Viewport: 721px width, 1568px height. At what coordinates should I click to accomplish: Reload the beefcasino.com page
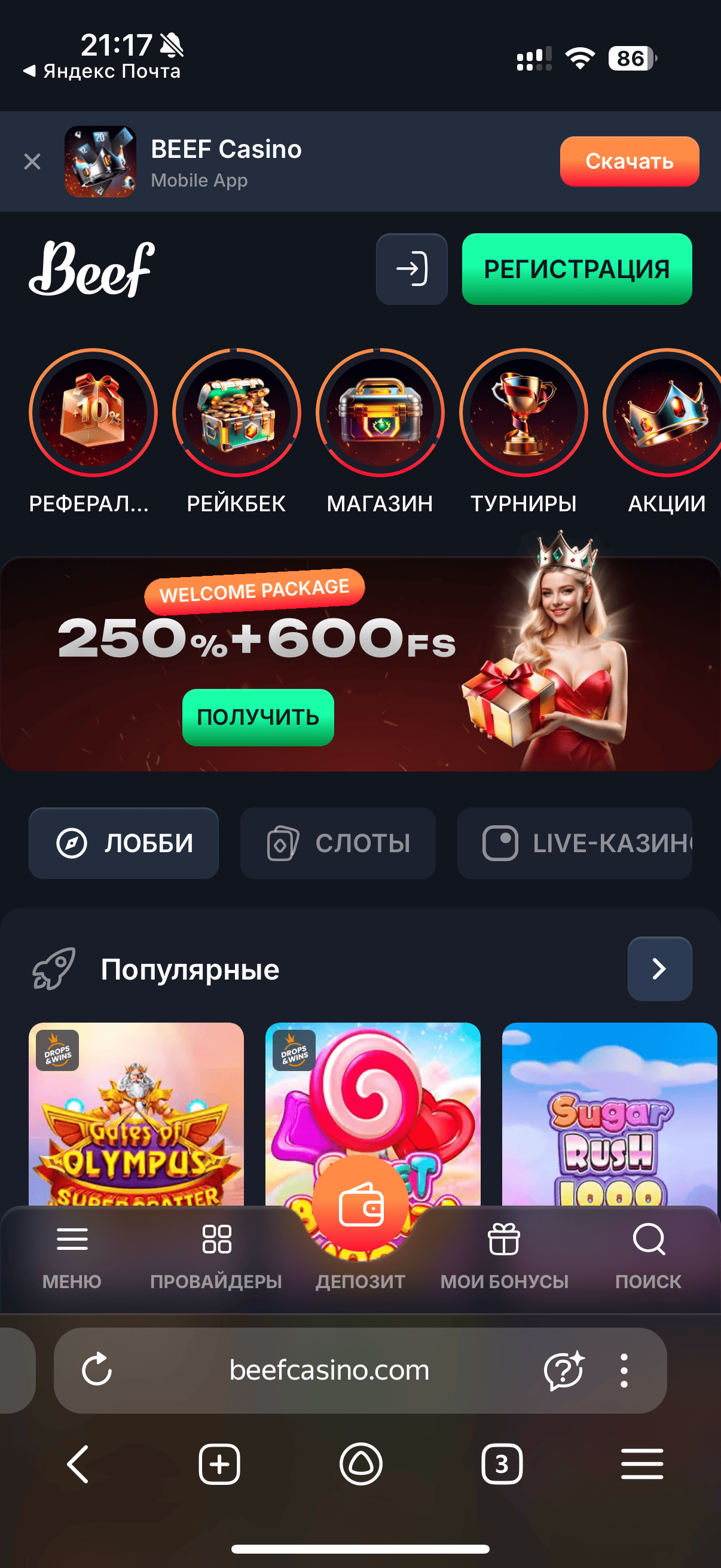pyautogui.click(x=97, y=1370)
